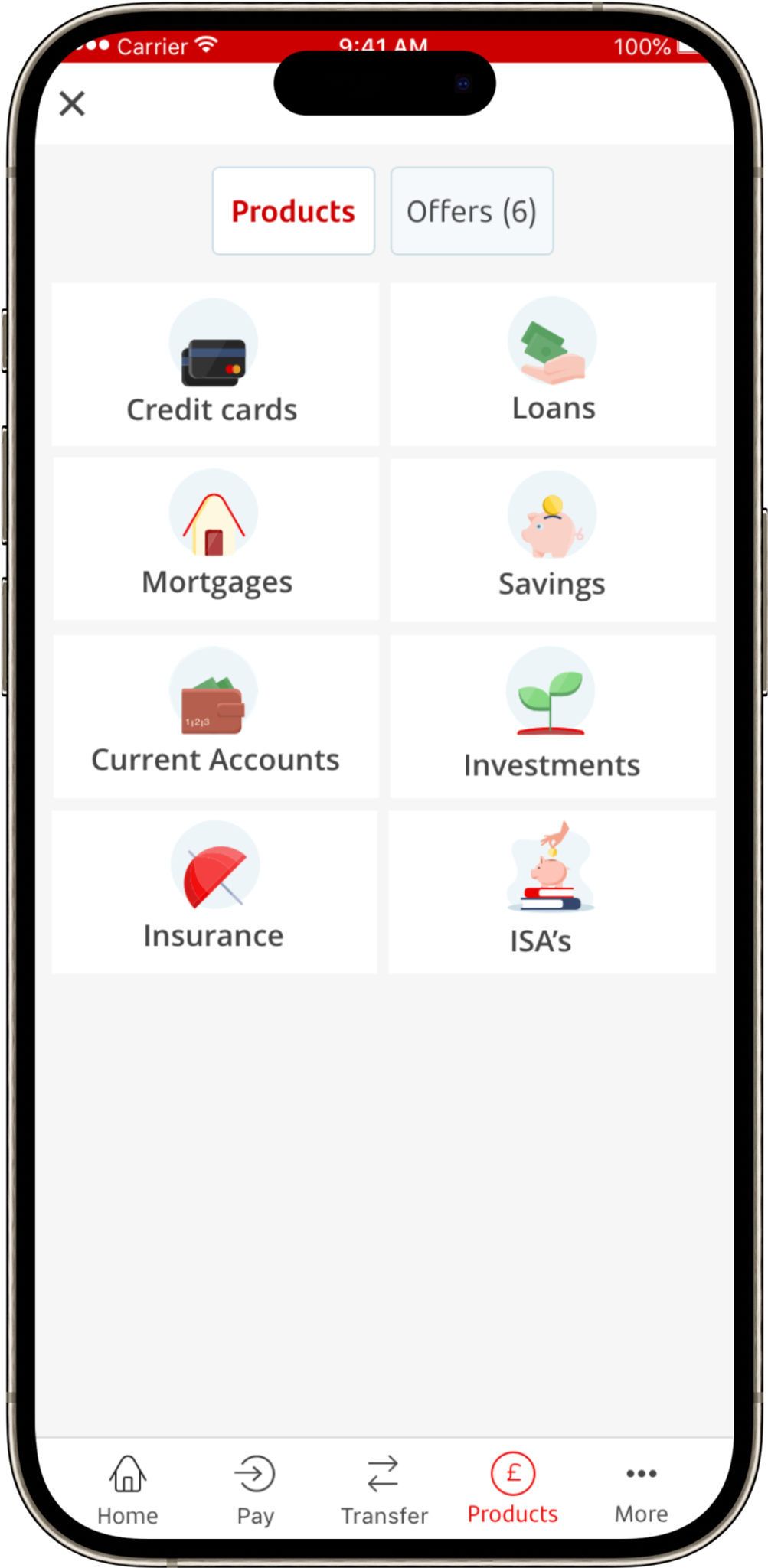The height and width of the screenshot is (1568, 768).
Task: Select the Products top tab
Action: tap(293, 211)
